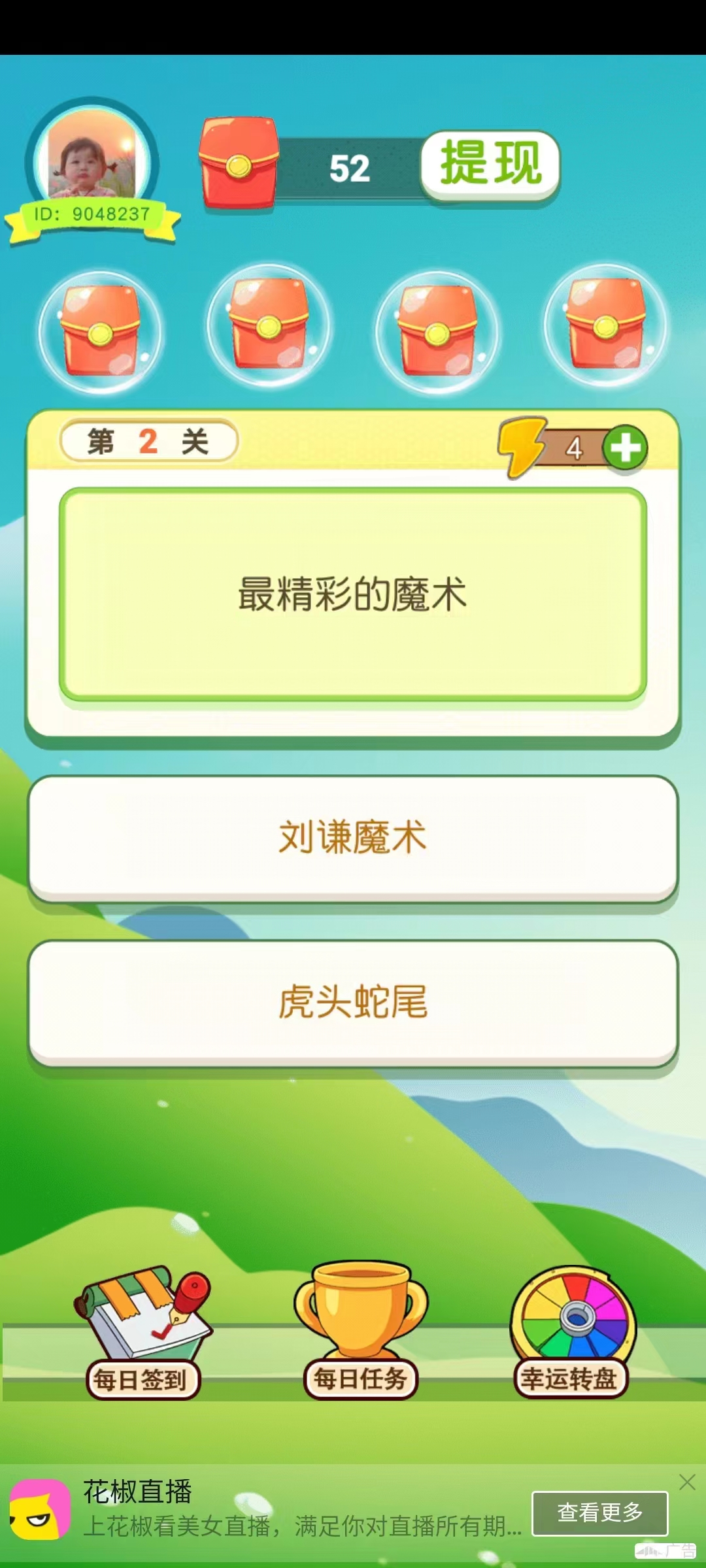Choose the answer 虎头蛇尾
Image resolution: width=706 pixels, height=1568 pixels.
[x=353, y=1002]
